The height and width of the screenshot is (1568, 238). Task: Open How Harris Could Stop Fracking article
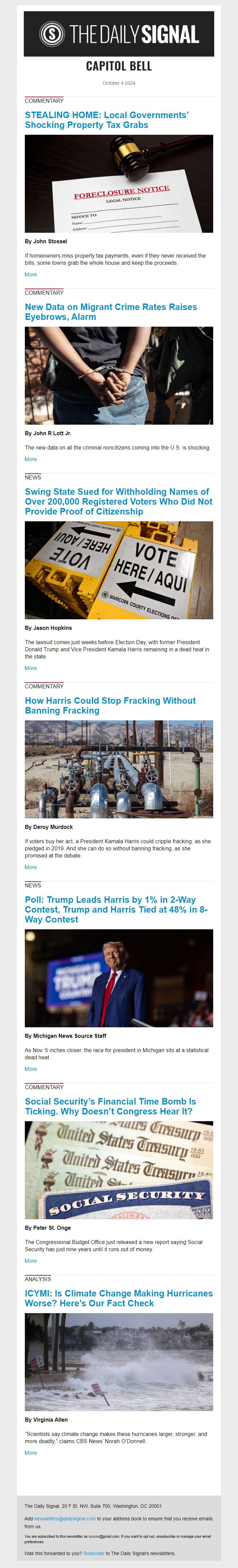pyautogui.click(x=110, y=705)
